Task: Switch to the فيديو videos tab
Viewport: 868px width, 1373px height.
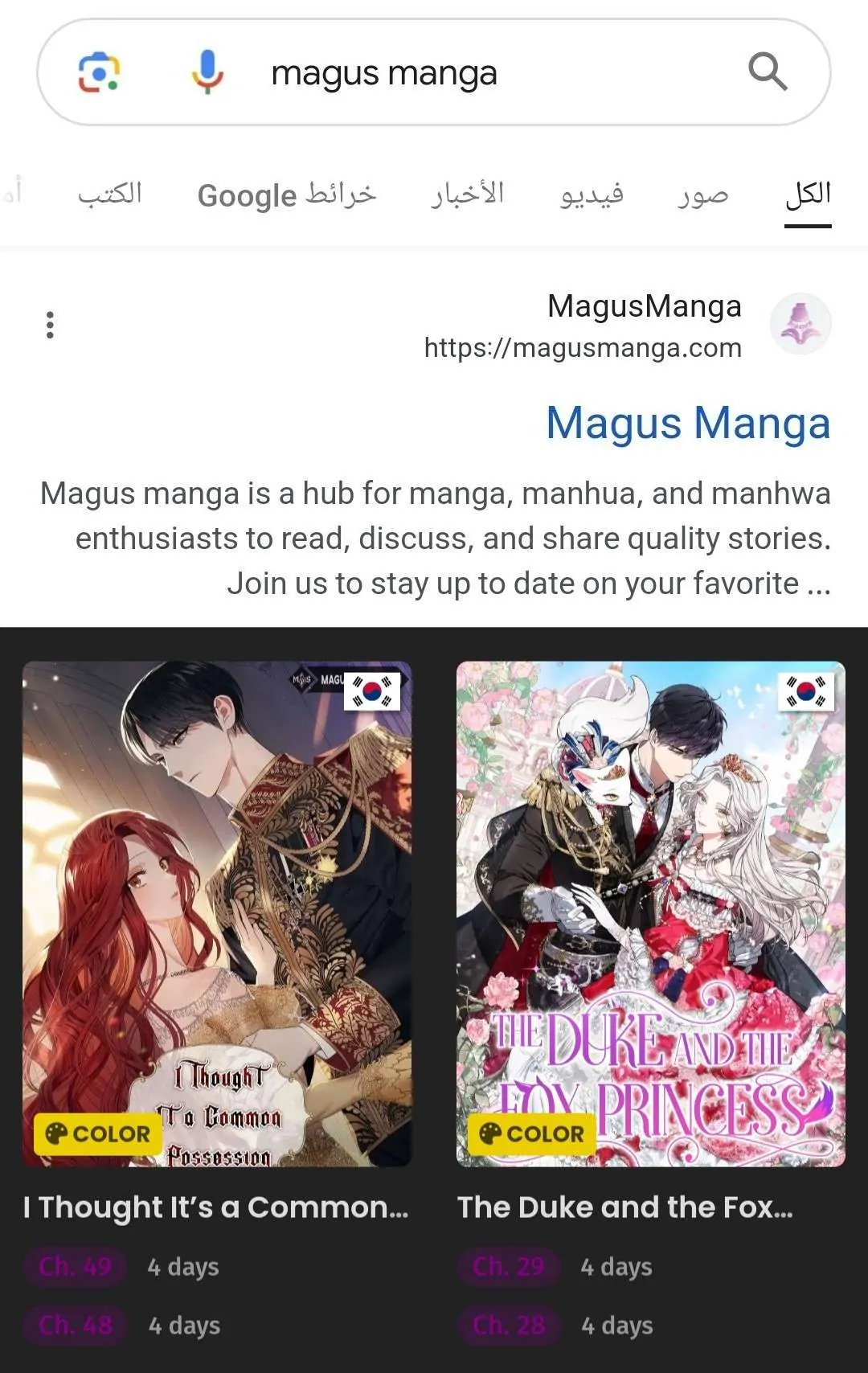Action: point(592,195)
